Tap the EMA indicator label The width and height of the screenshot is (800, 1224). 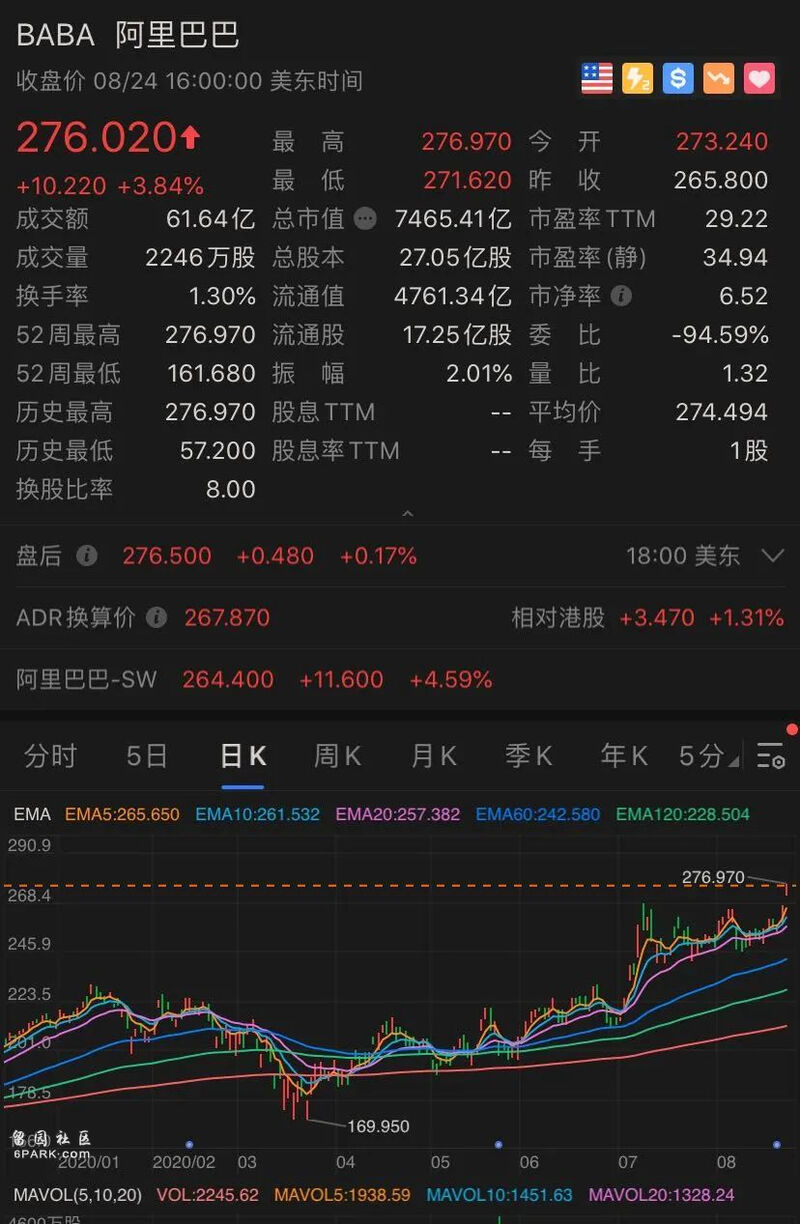point(32,814)
